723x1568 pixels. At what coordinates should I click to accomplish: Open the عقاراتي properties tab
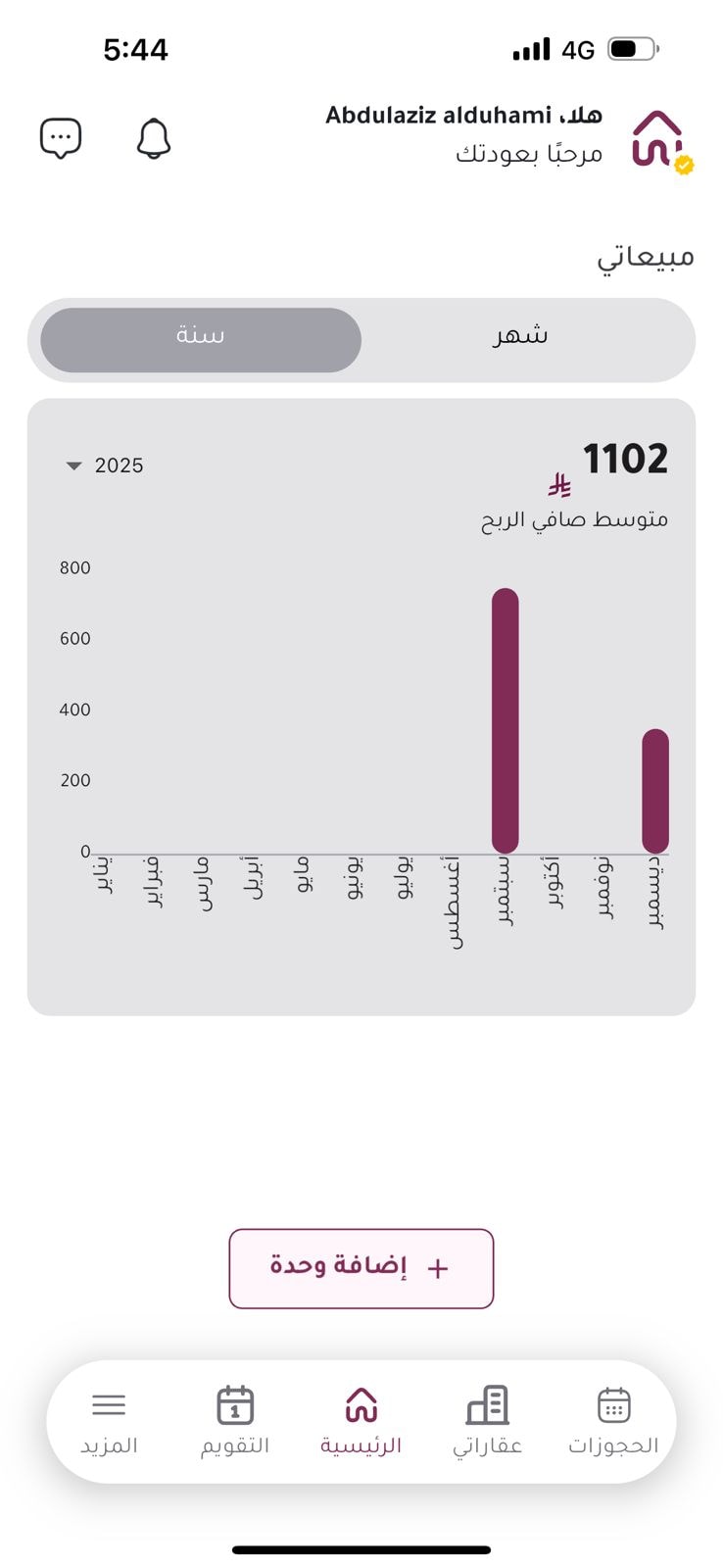487,1421
